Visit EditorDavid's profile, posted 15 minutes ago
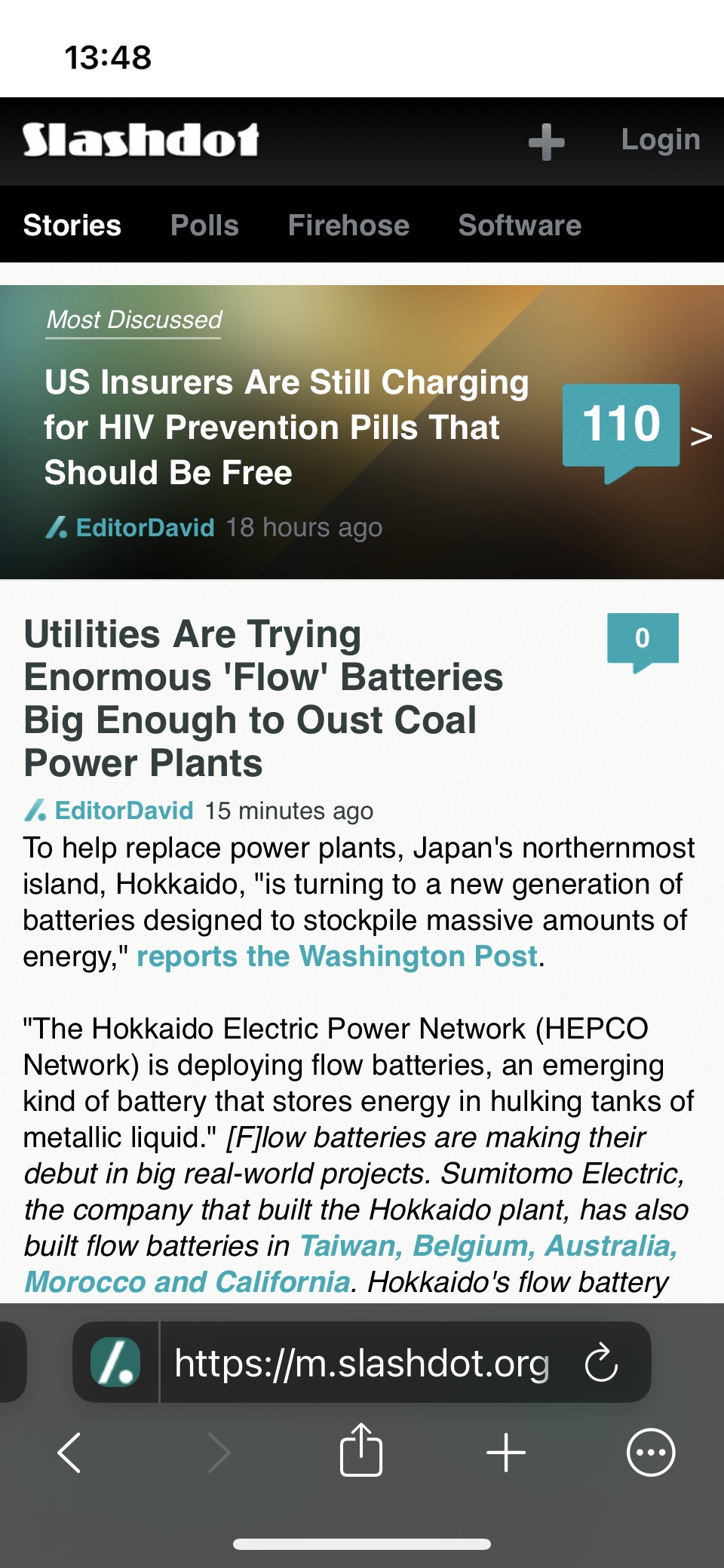Viewport: 724px width, 1568px height. 124,811
